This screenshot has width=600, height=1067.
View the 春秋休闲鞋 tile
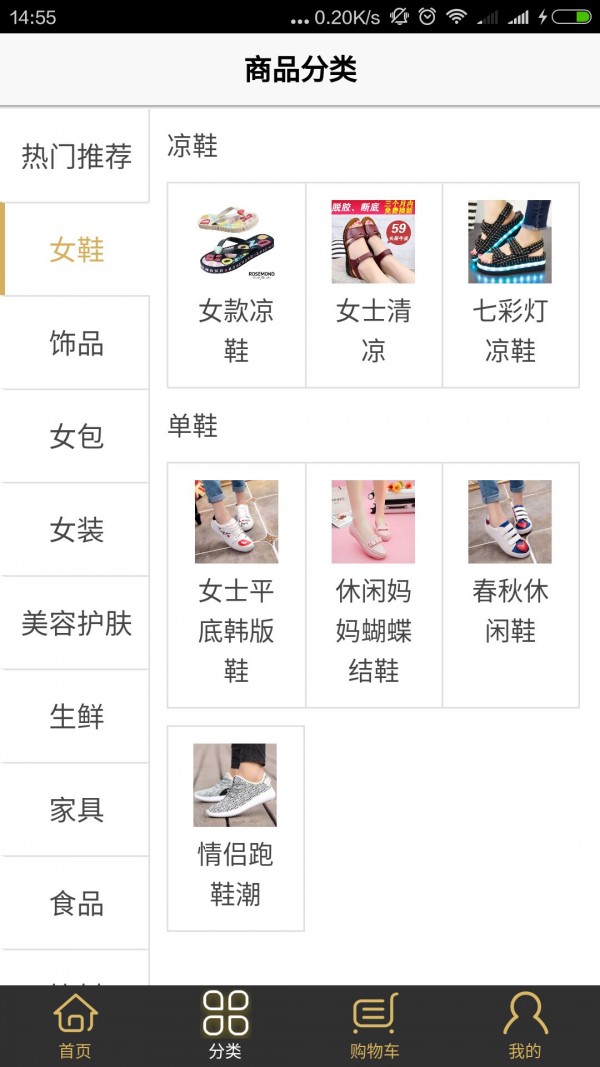(510, 585)
